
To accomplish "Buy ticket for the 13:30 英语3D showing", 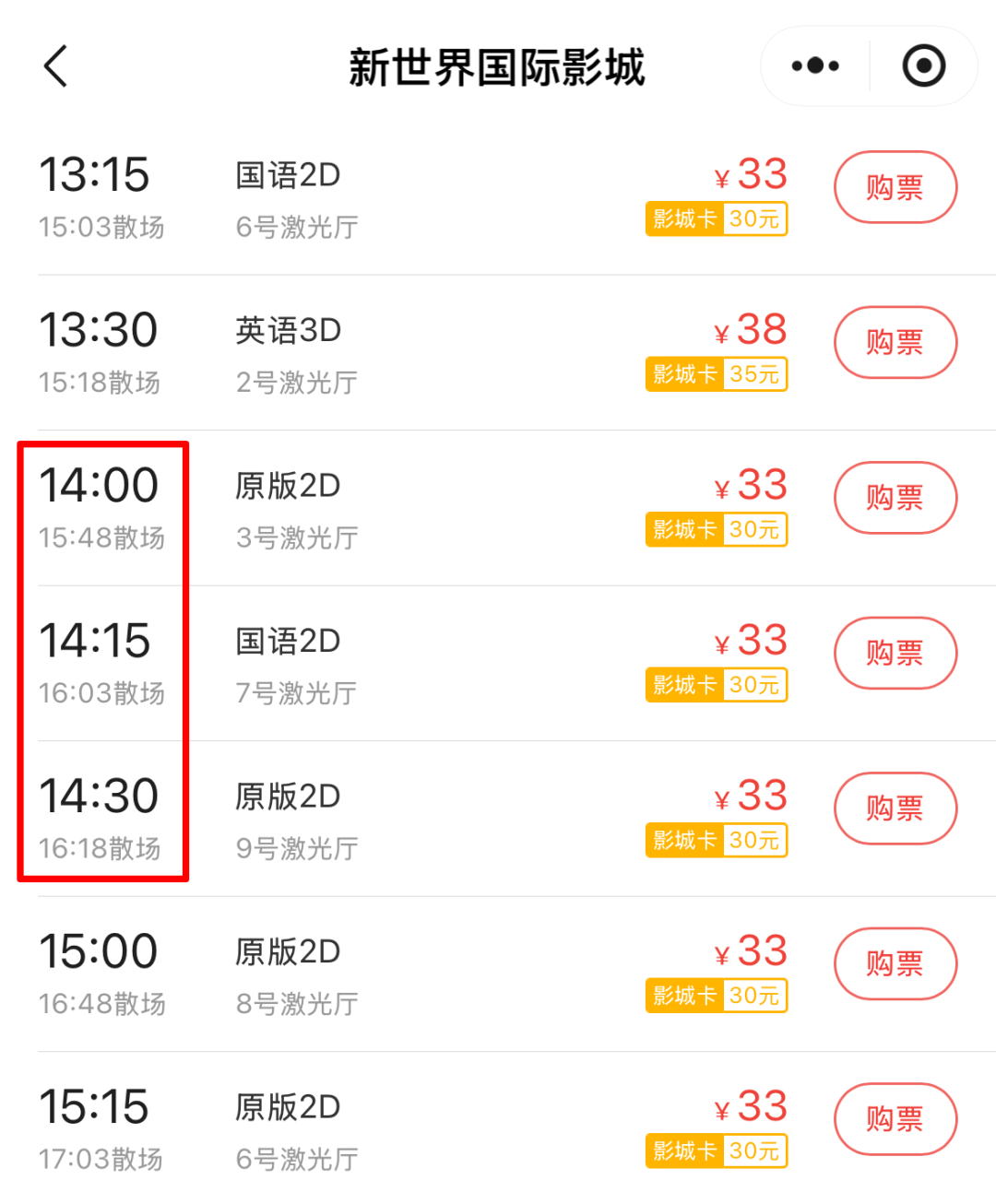I will (895, 342).
